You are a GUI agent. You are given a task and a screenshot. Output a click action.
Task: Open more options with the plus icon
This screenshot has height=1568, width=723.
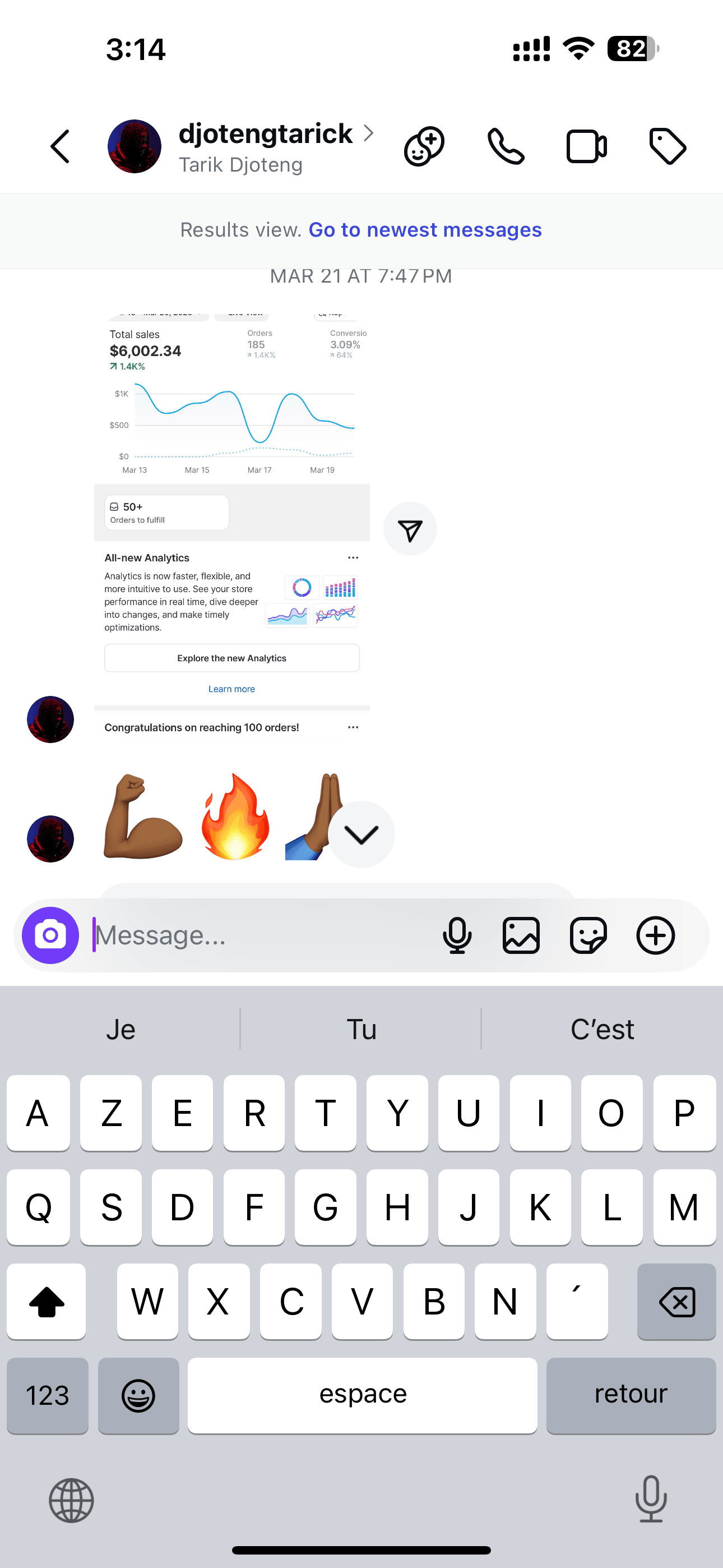coord(655,935)
